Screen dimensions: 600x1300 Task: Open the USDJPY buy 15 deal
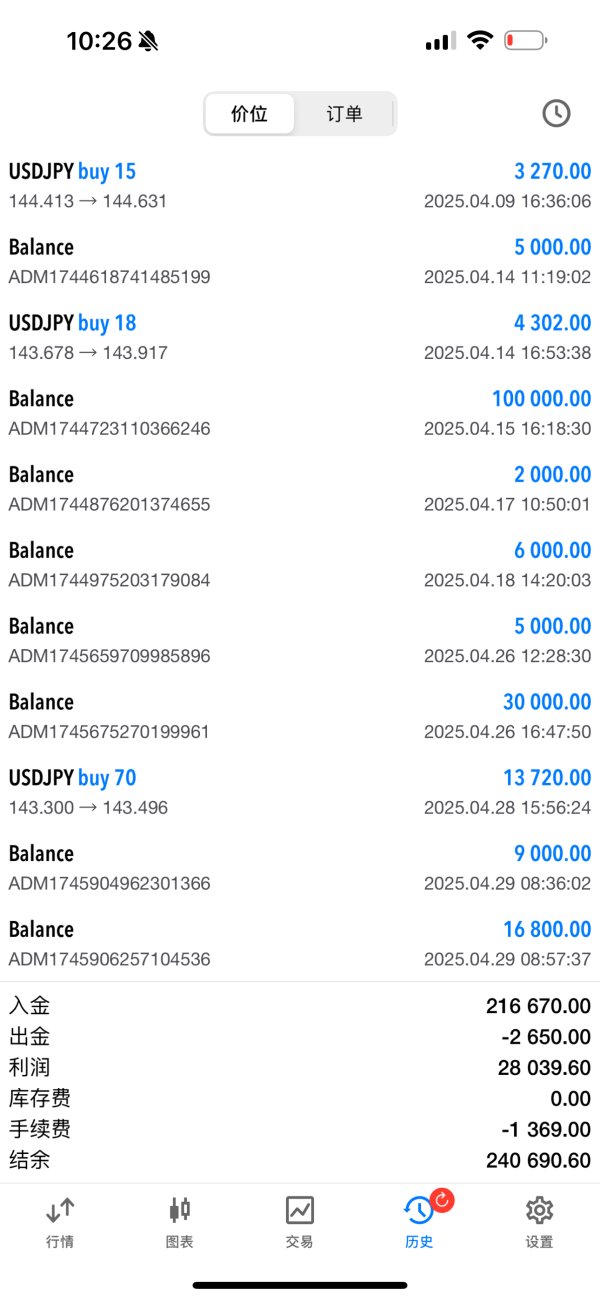coord(300,186)
